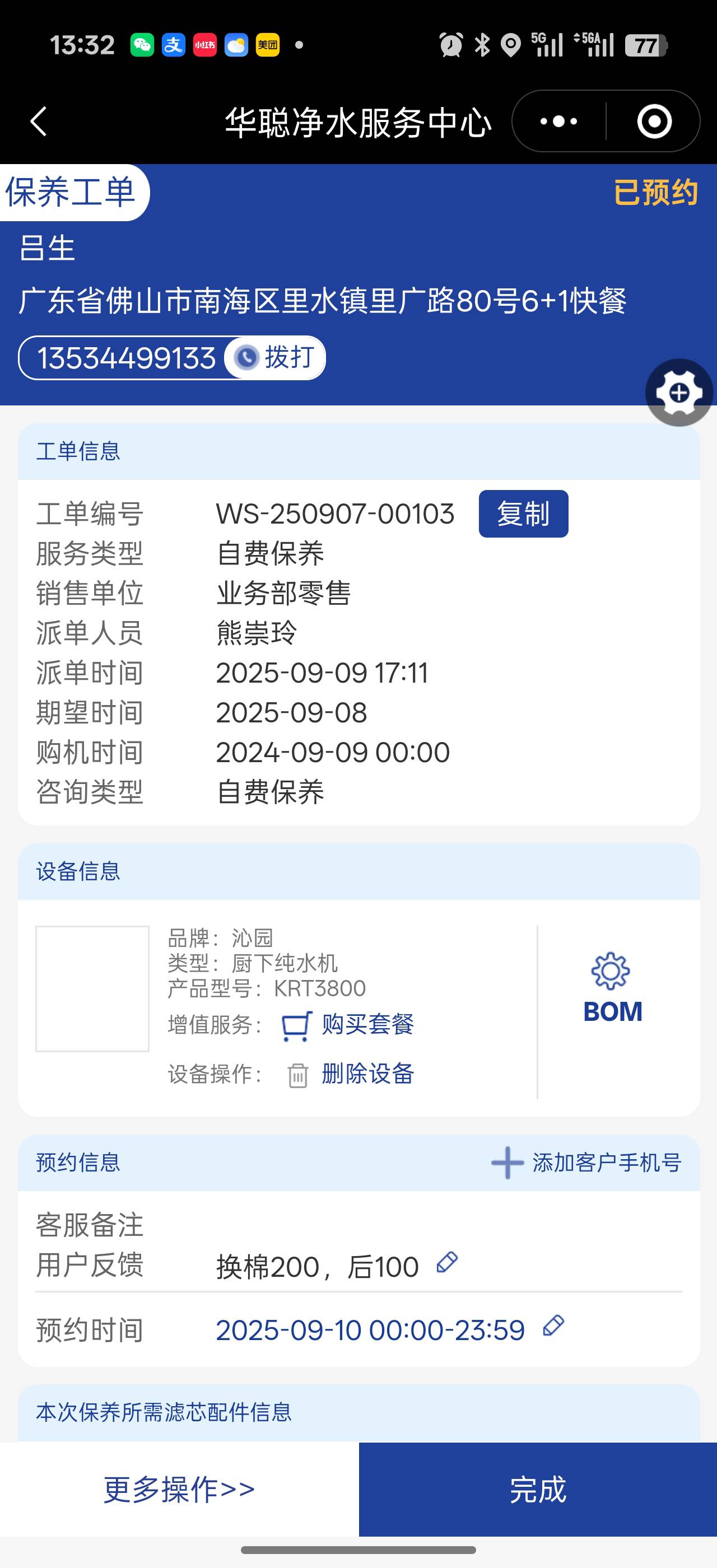Edit the user feedback 换棉200 note
Viewport: 717px width, 1568px height.
[x=447, y=1263]
